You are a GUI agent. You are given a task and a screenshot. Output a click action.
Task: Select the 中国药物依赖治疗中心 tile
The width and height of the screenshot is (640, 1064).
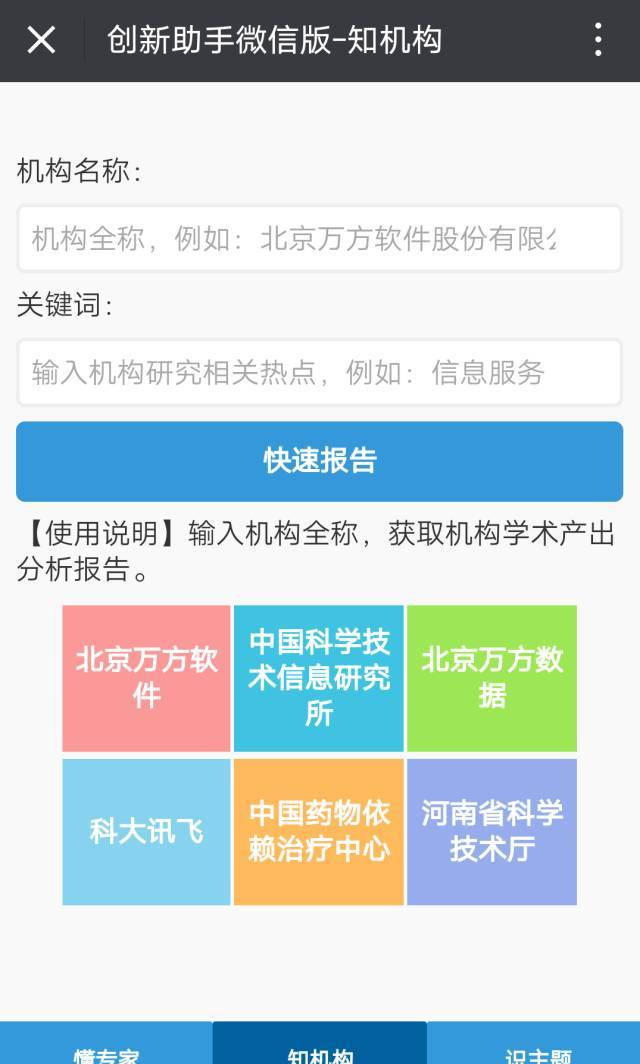tap(319, 831)
